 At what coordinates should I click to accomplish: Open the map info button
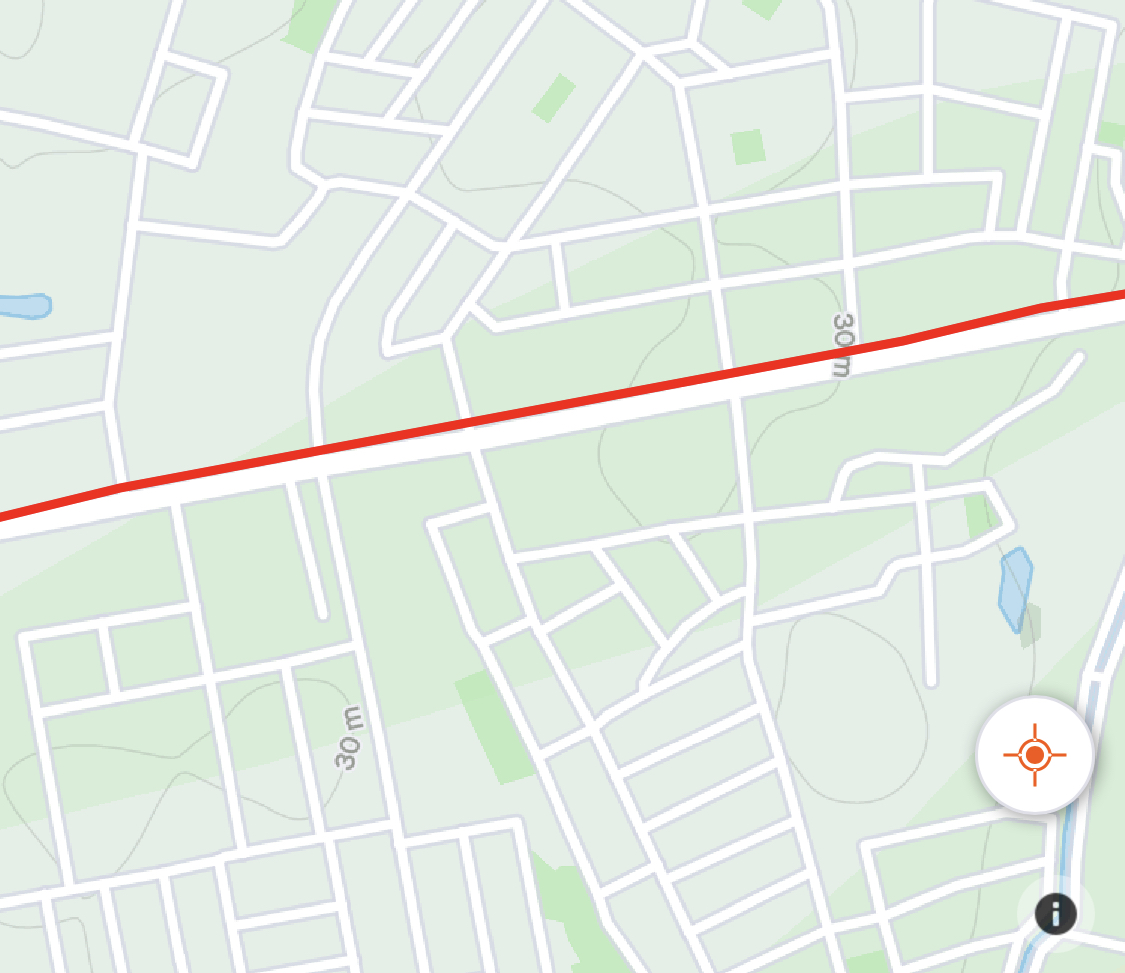1055,913
